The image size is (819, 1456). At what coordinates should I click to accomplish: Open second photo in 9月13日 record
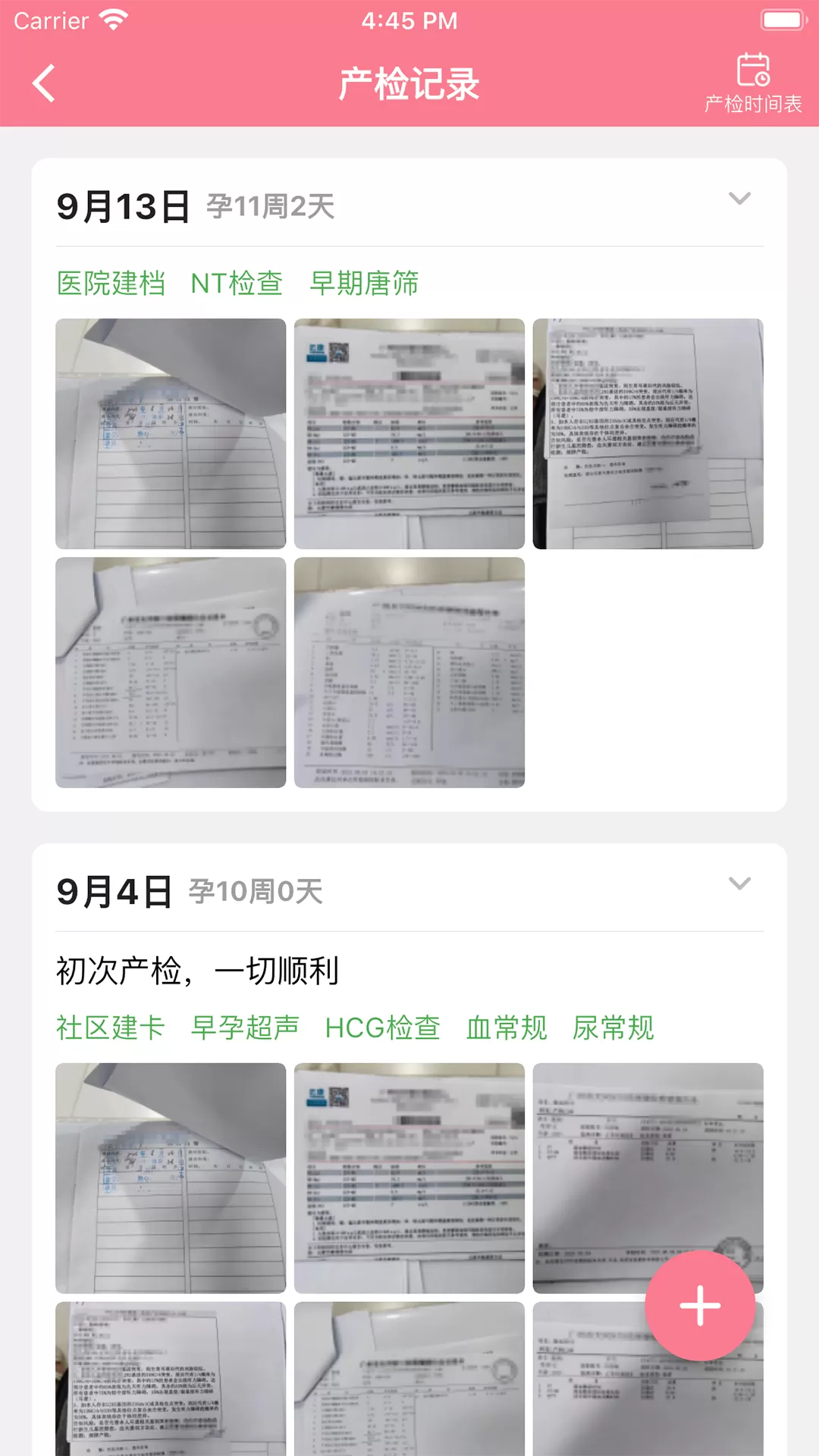pyautogui.click(x=409, y=434)
